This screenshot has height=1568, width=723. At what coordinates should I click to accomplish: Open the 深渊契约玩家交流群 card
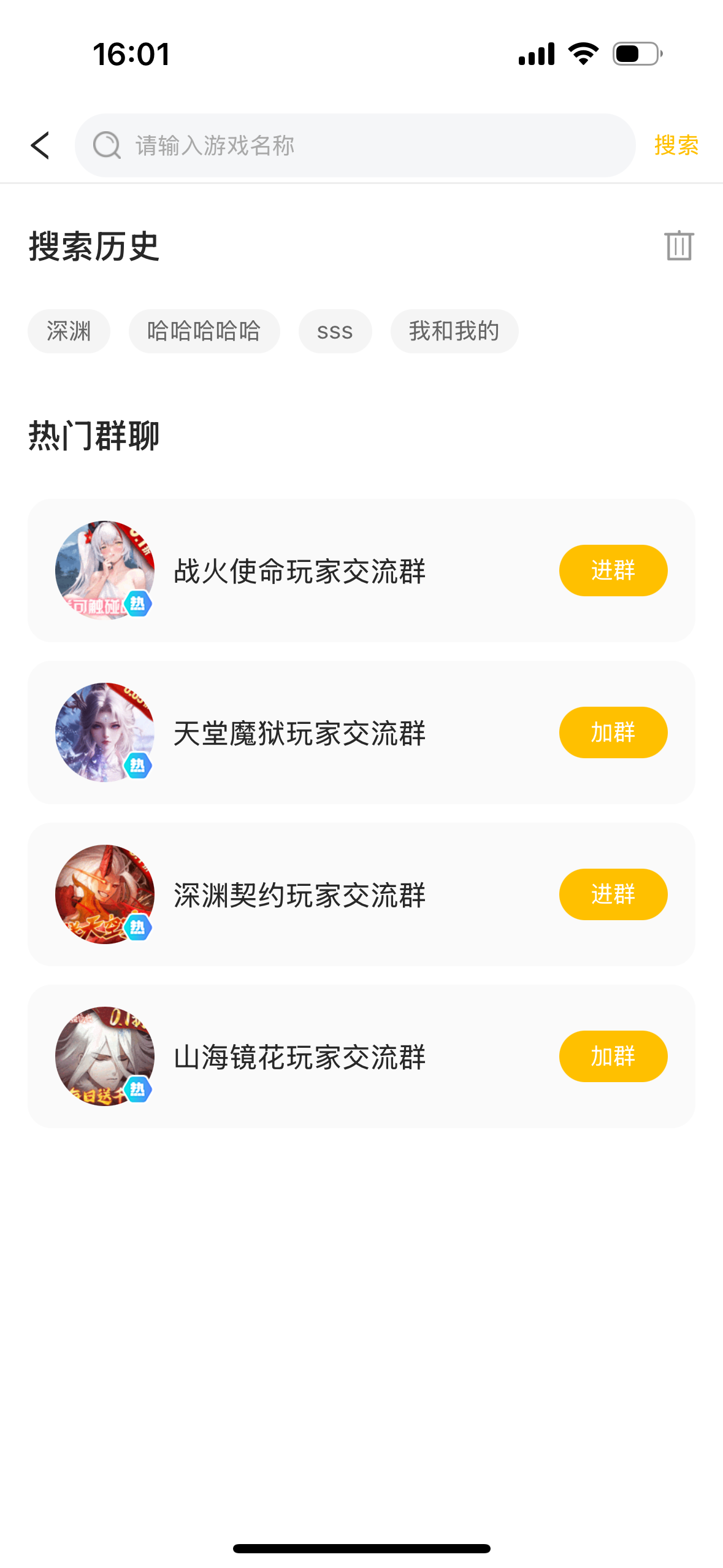(x=299, y=895)
